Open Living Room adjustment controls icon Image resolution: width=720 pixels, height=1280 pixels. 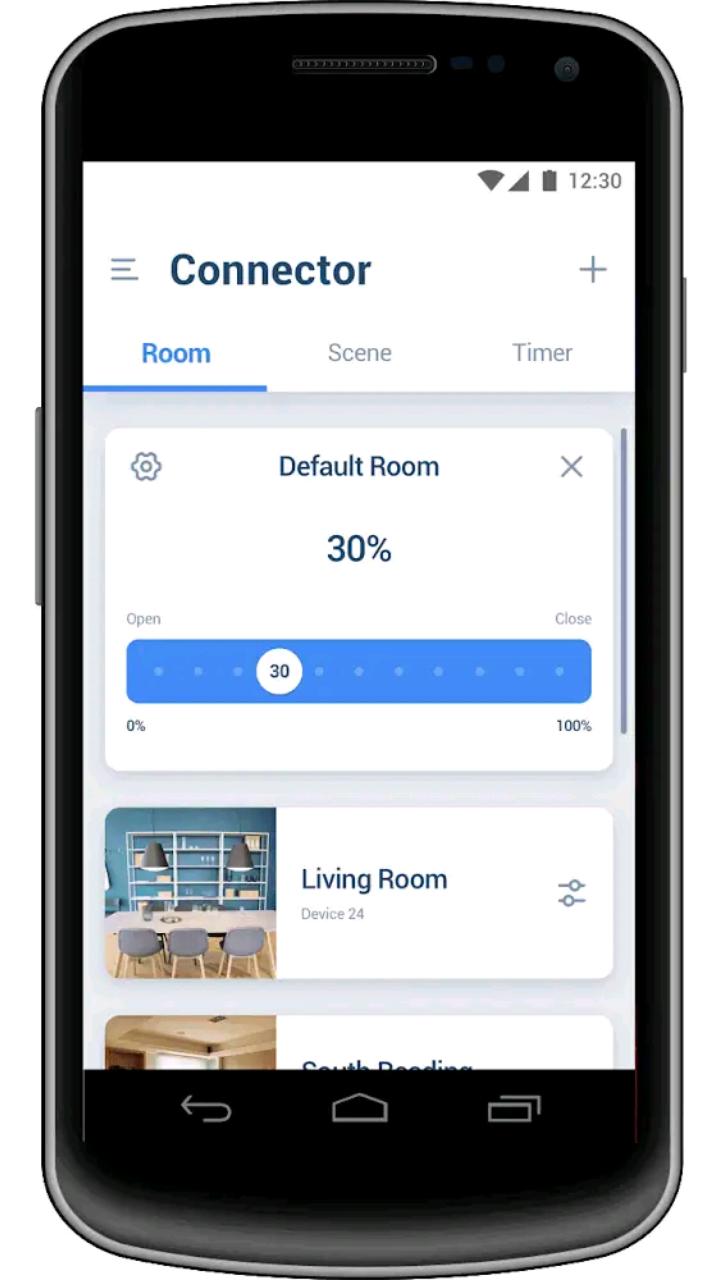coord(572,893)
